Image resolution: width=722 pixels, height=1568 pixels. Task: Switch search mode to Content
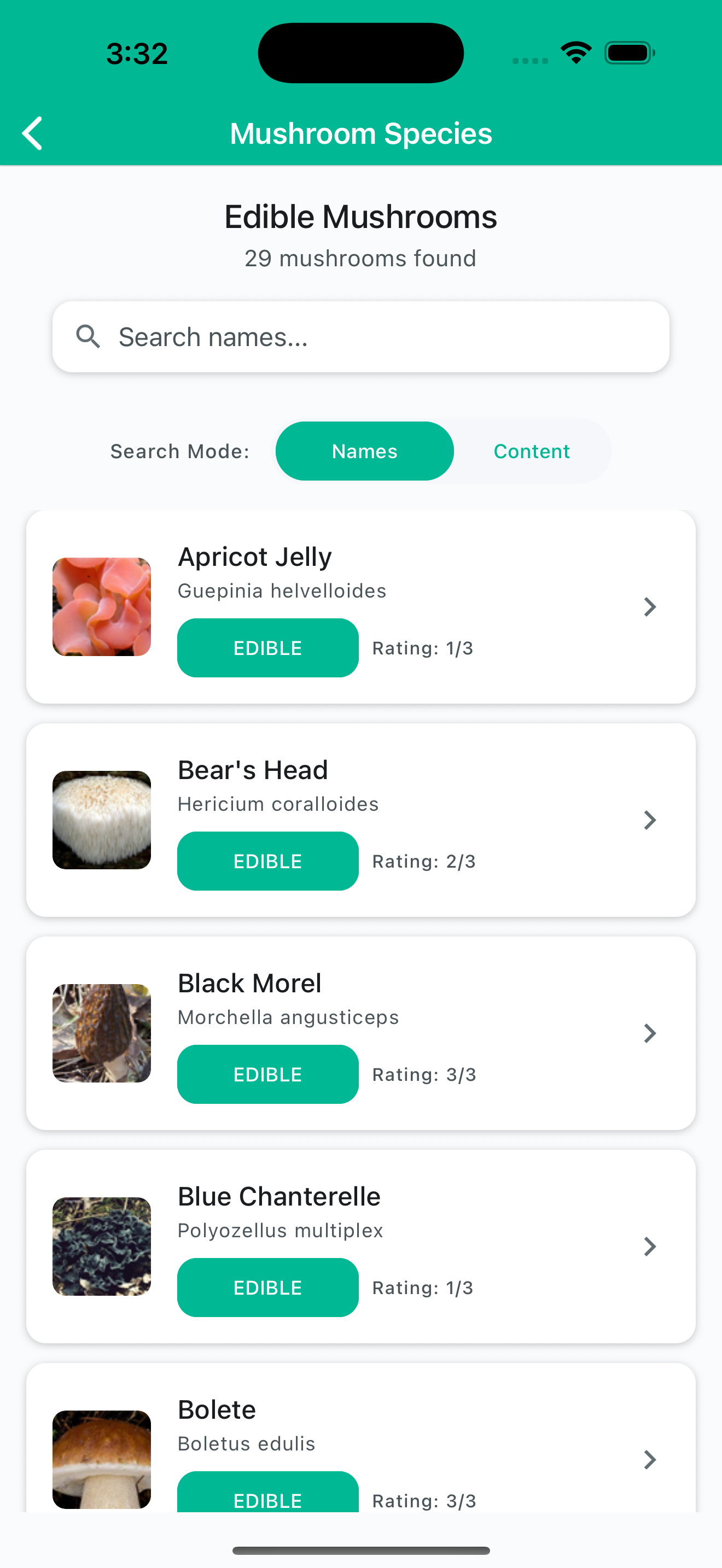(532, 450)
